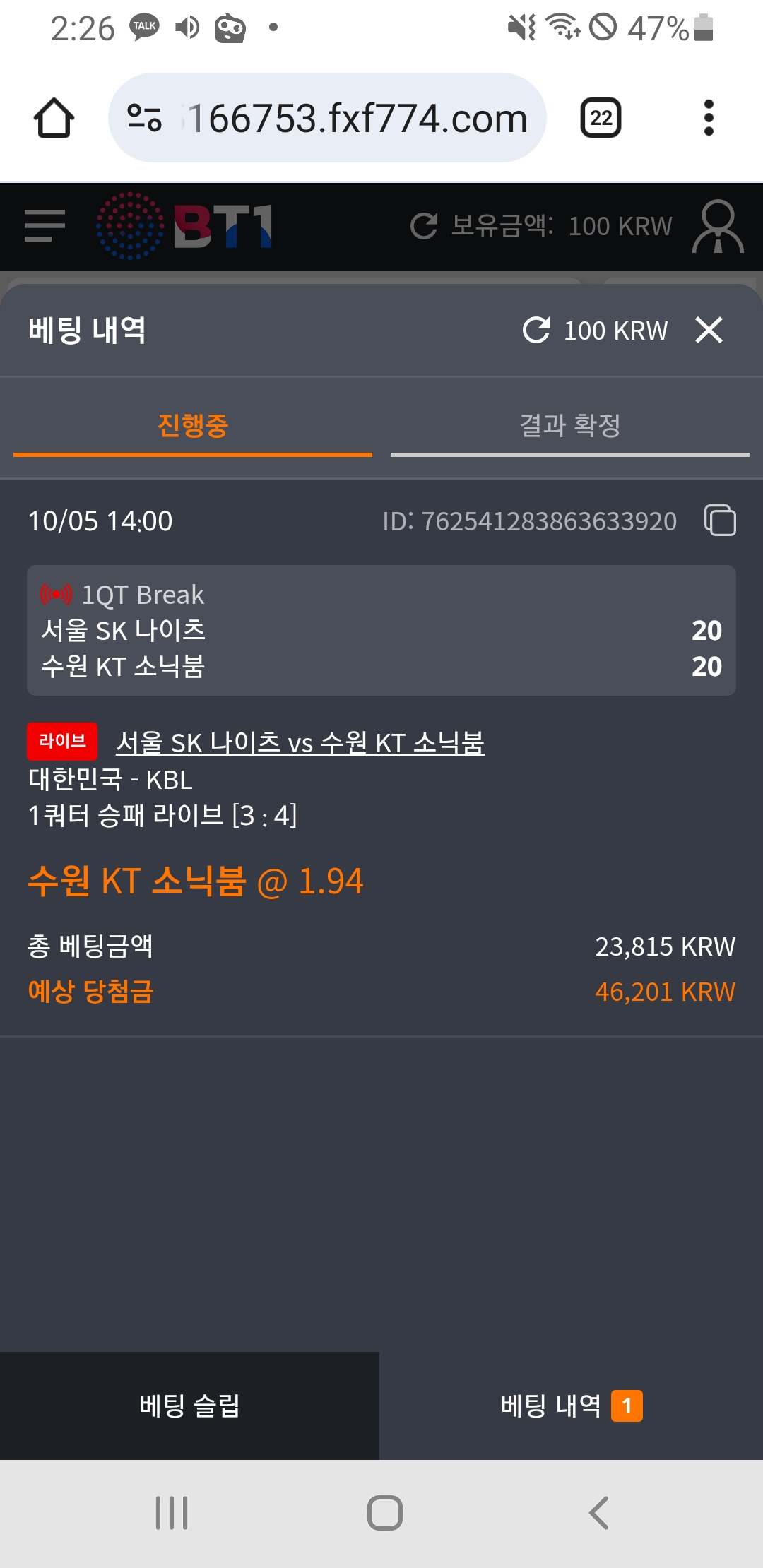Switch to the 결과 확정 tab
This screenshot has height=1568, width=763.
569,426
